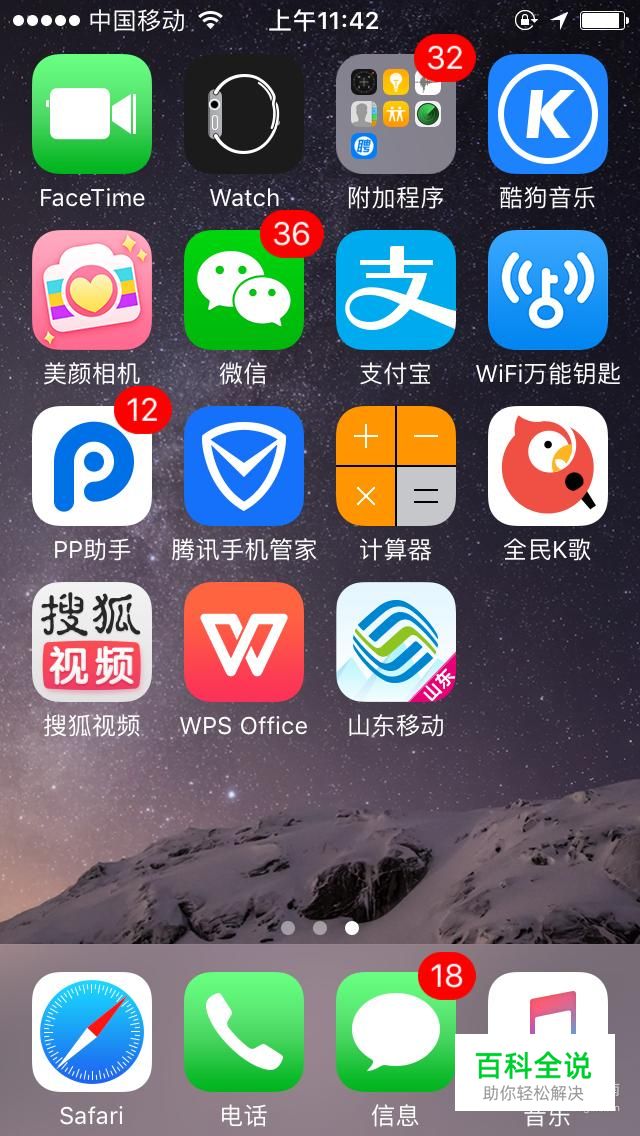Launch WPS Office
This screenshot has height=1136, width=640.
[244, 642]
